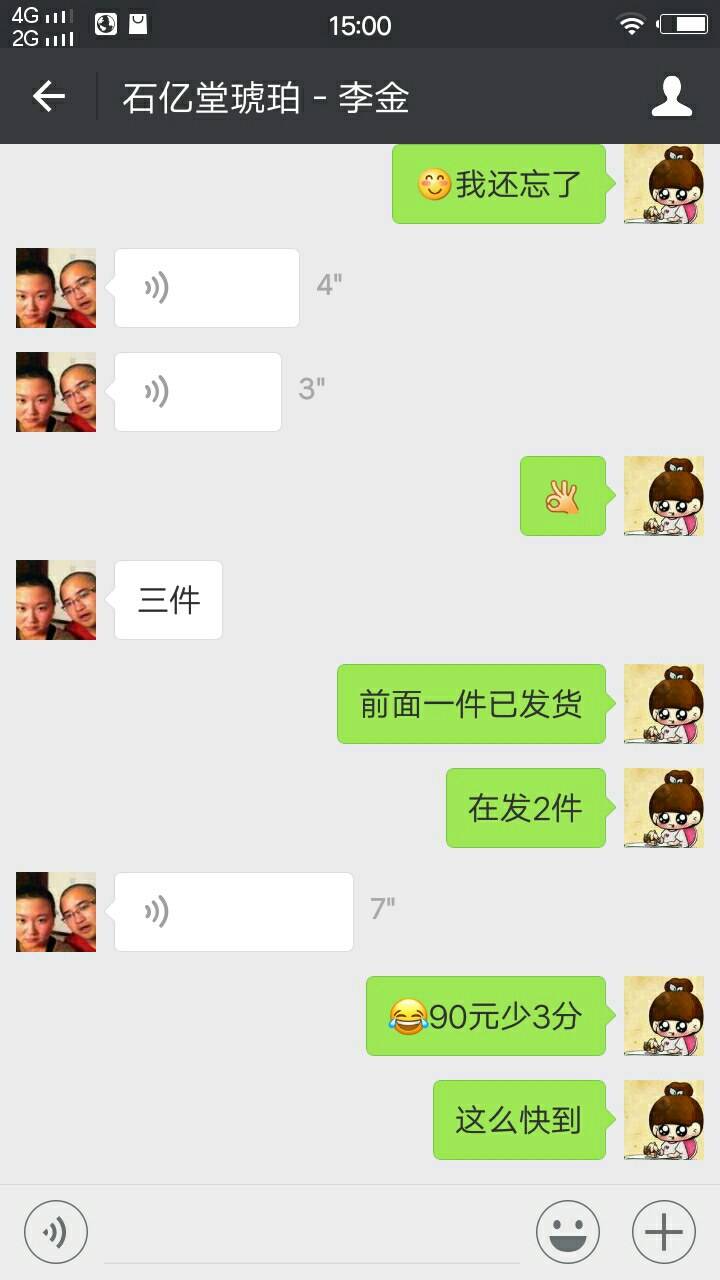
Task: Play the 4-second voice message
Action: coord(207,288)
